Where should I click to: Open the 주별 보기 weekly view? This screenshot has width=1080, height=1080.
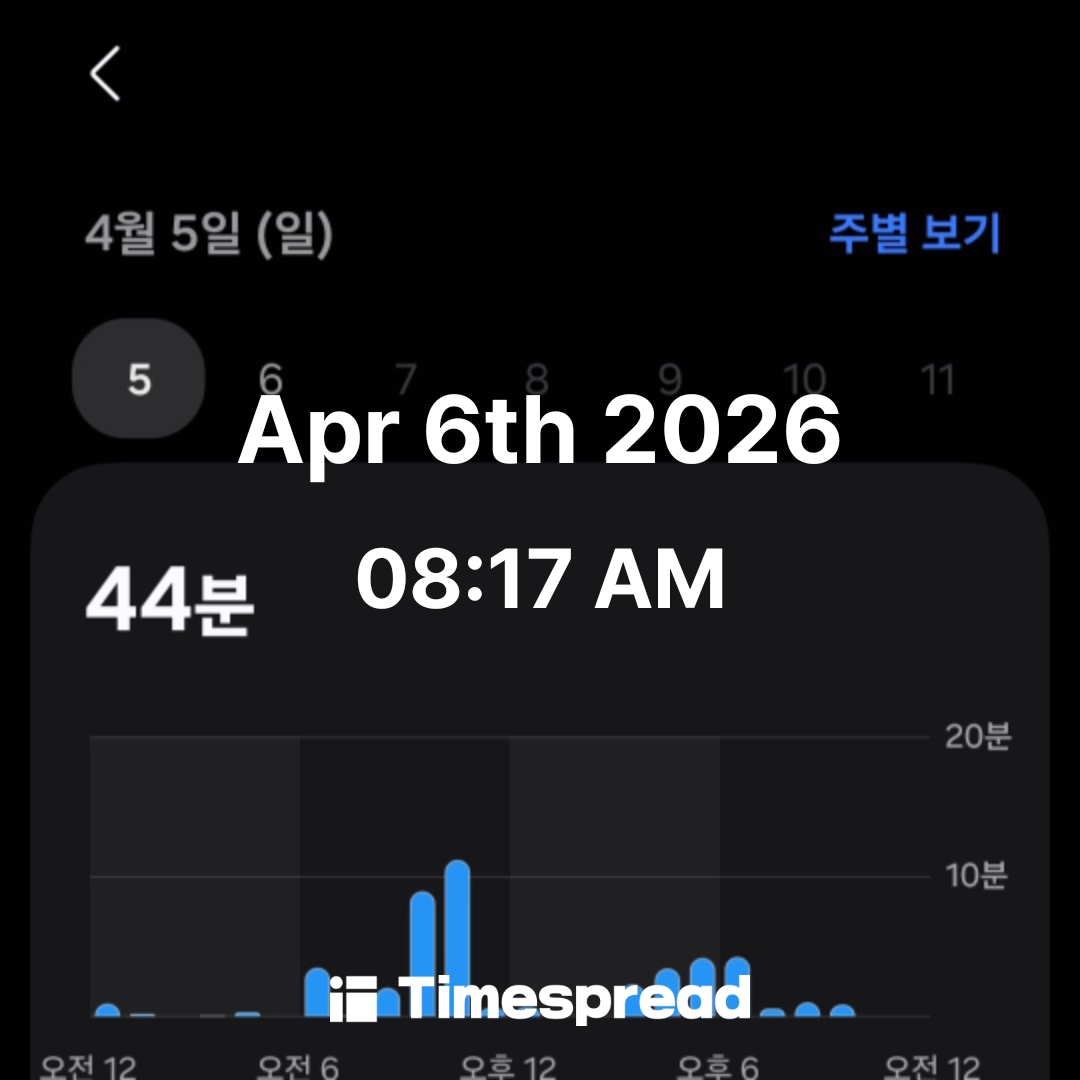[x=914, y=232]
